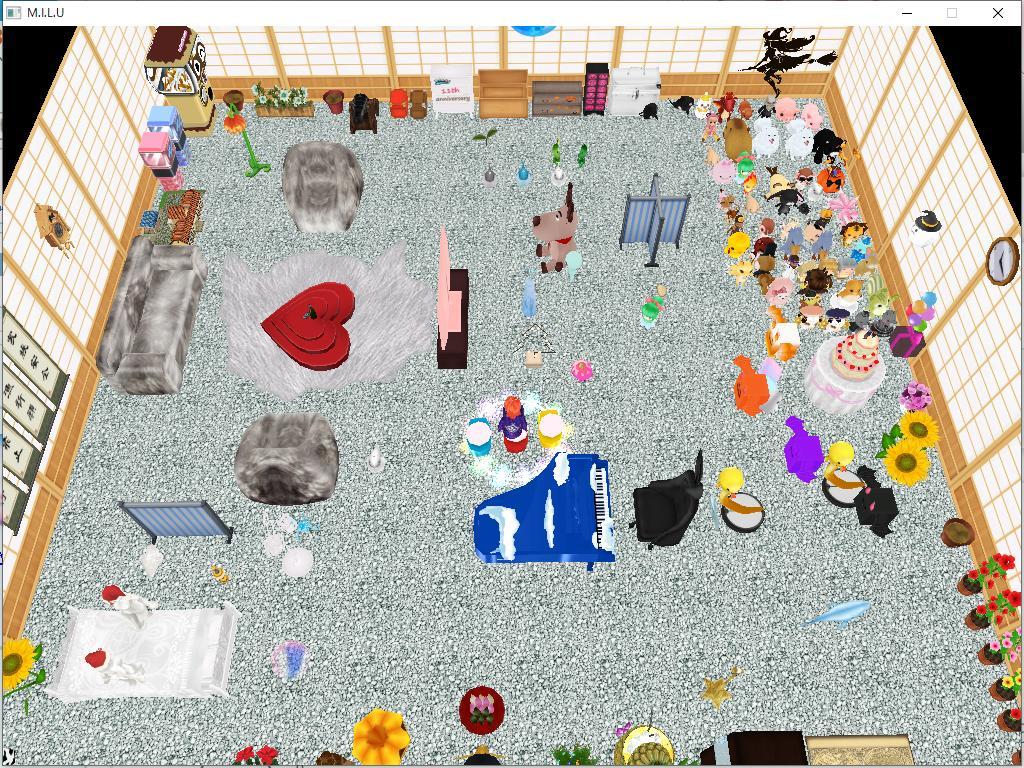Close the M.I.L.U window
The width and height of the screenshot is (1024, 768).
click(997, 13)
